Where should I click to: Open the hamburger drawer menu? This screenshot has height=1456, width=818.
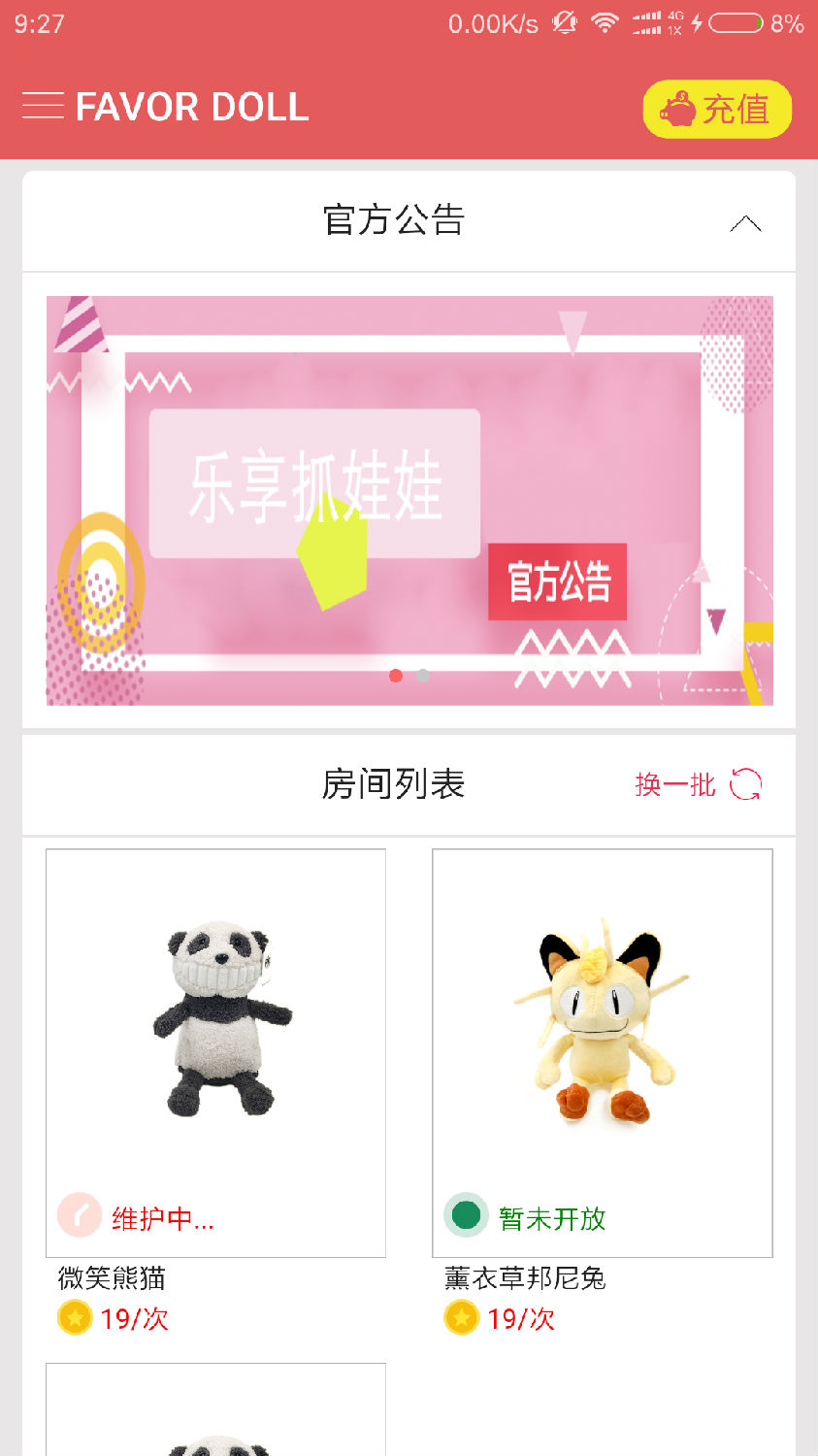pos(43,106)
